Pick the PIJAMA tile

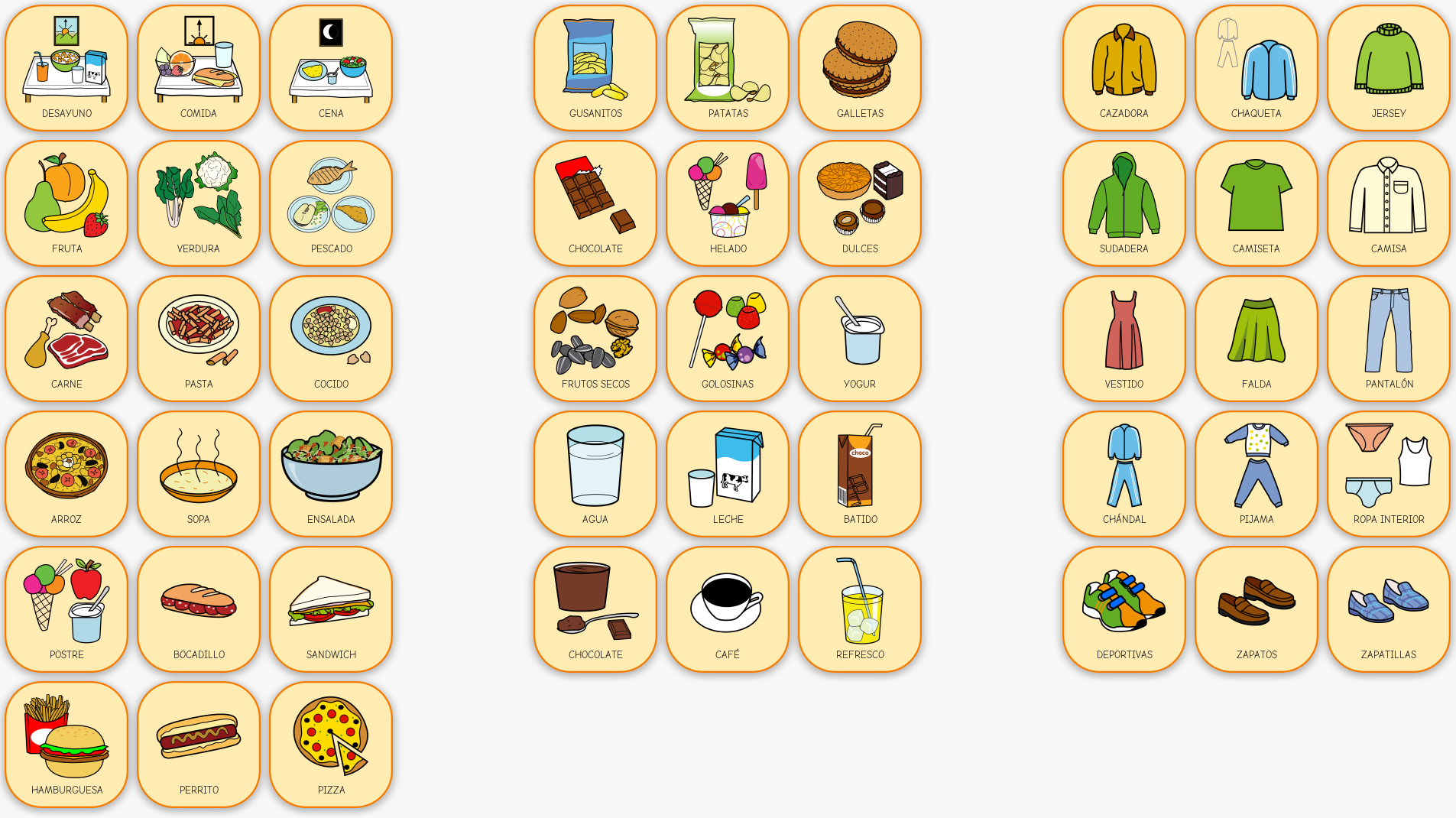tap(1257, 474)
